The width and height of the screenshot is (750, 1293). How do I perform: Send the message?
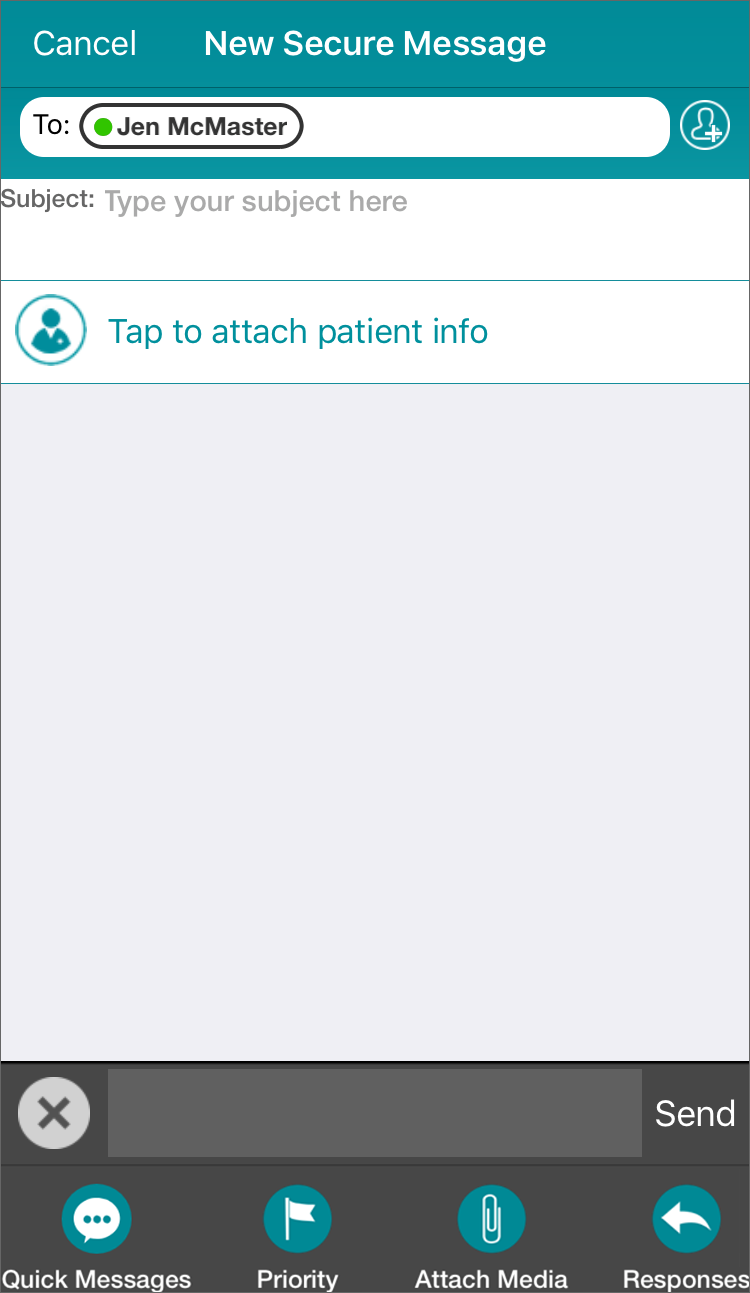pos(695,1113)
